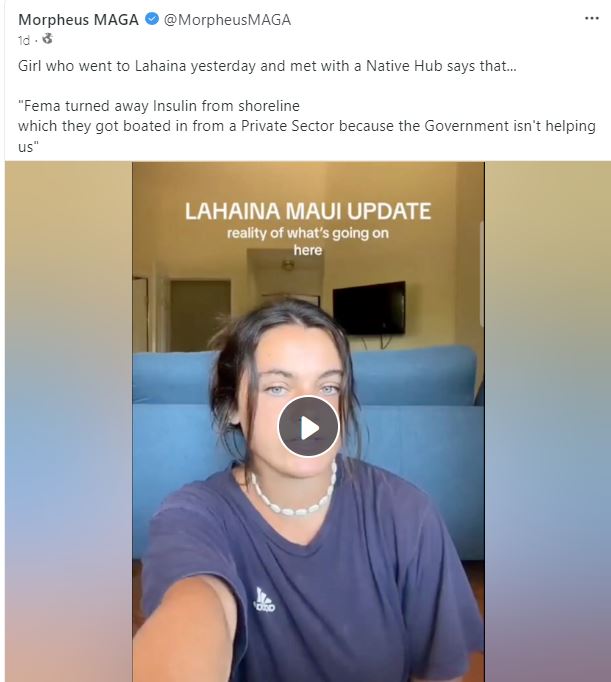Play the Lahaina Maui update video
This screenshot has width=611, height=682.
(x=308, y=427)
